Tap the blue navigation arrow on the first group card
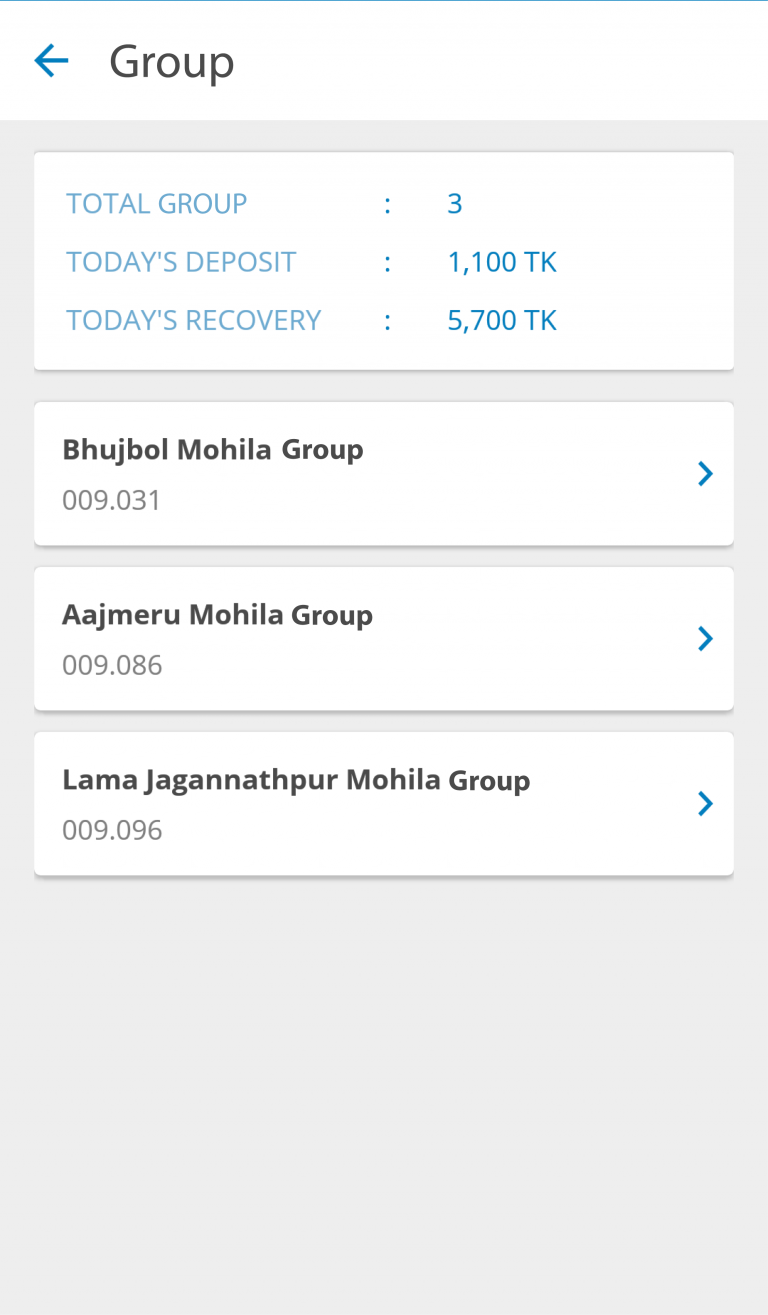 click(x=705, y=473)
